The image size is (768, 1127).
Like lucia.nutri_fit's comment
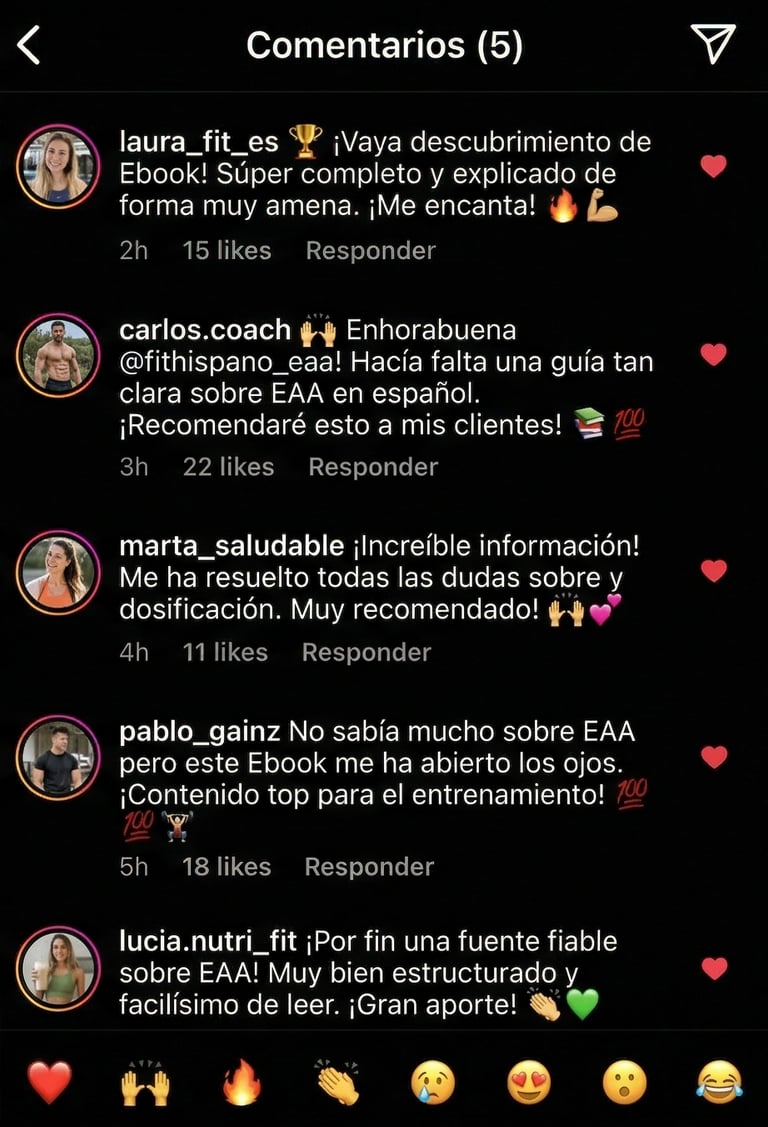713,968
